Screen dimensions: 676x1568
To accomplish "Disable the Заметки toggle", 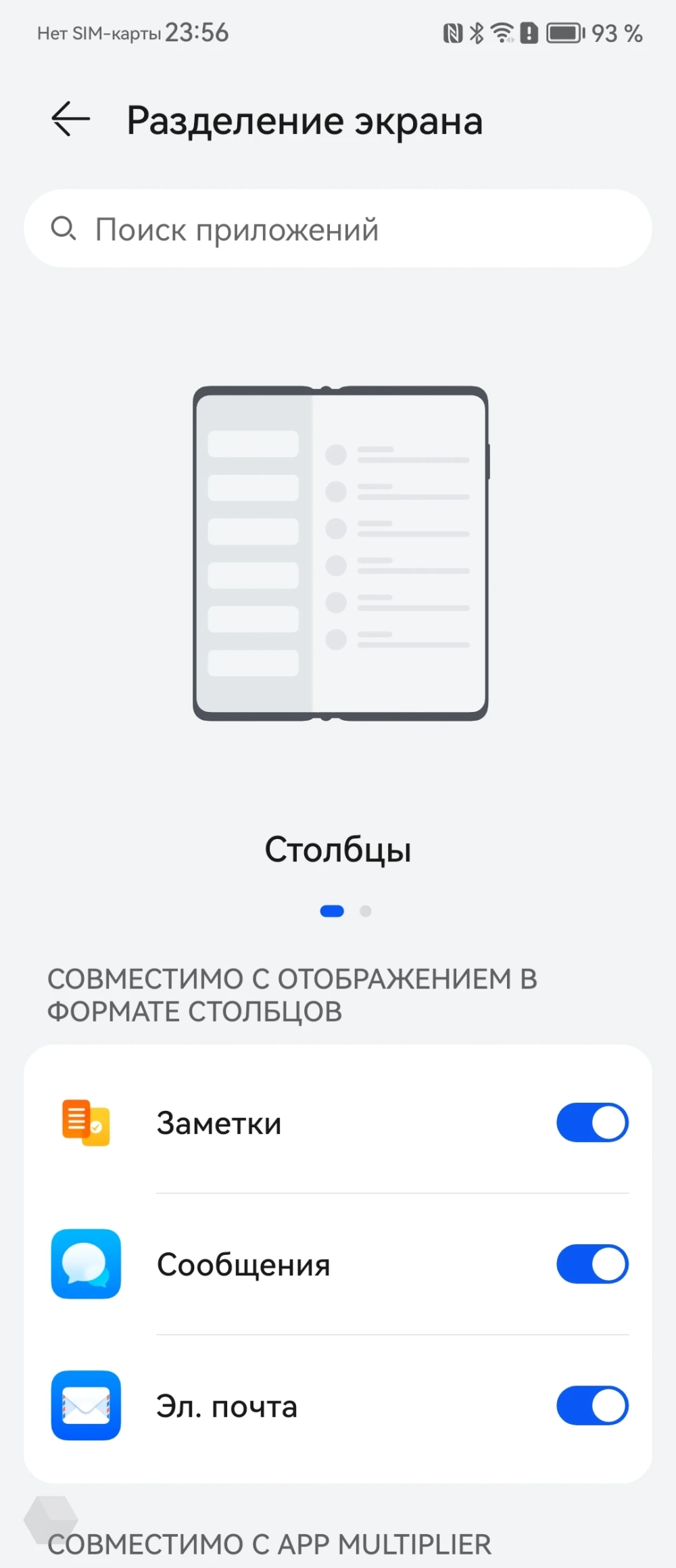I will pyautogui.click(x=592, y=1122).
